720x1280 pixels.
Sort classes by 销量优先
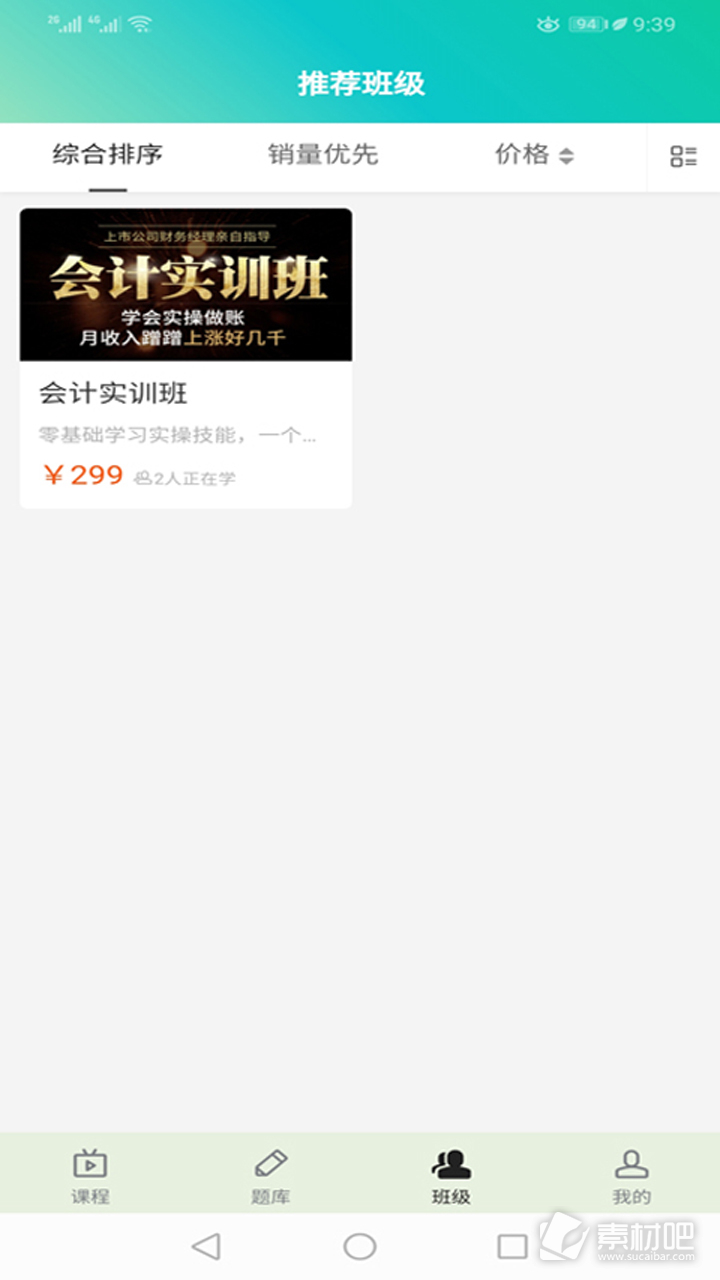point(323,155)
